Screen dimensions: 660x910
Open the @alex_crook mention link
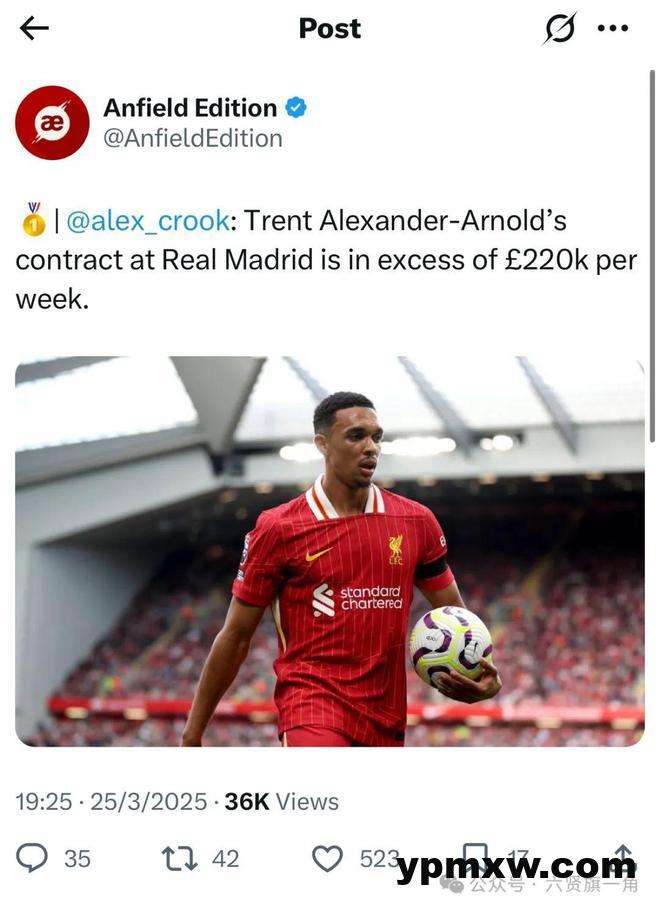click(x=149, y=220)
